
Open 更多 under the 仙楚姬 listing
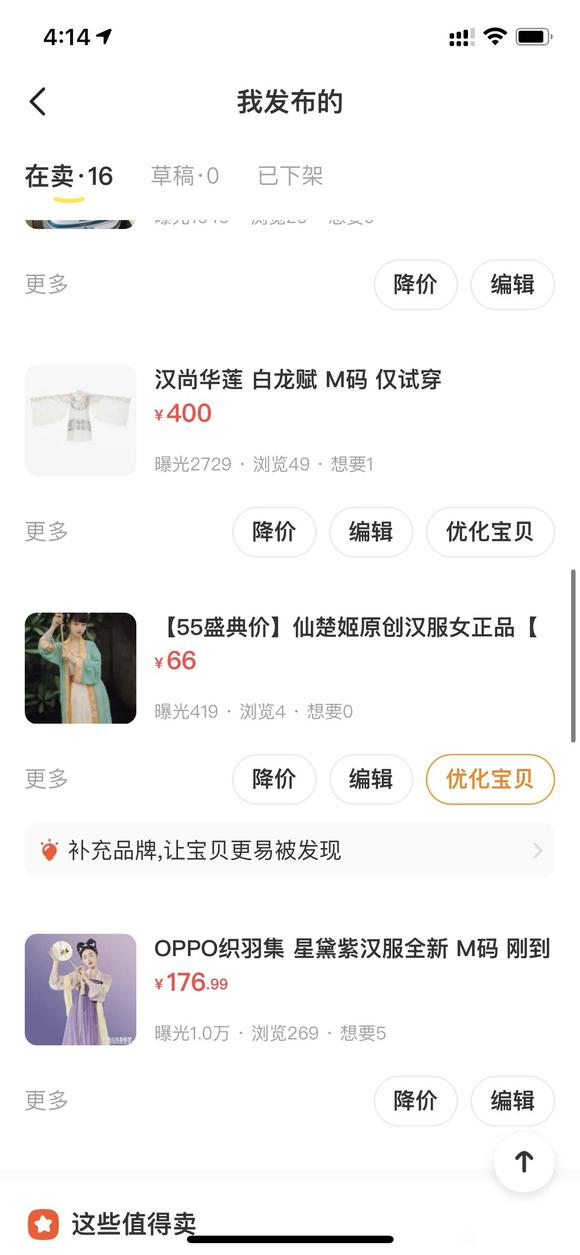pyautogui.click(x=47, y=779)
